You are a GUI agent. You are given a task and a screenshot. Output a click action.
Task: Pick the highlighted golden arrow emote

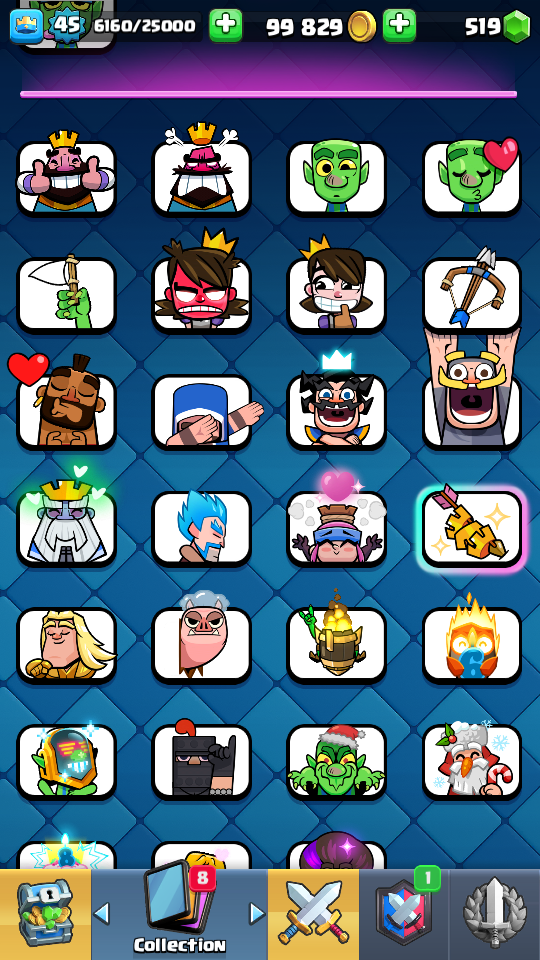click(x=471, y=527)
